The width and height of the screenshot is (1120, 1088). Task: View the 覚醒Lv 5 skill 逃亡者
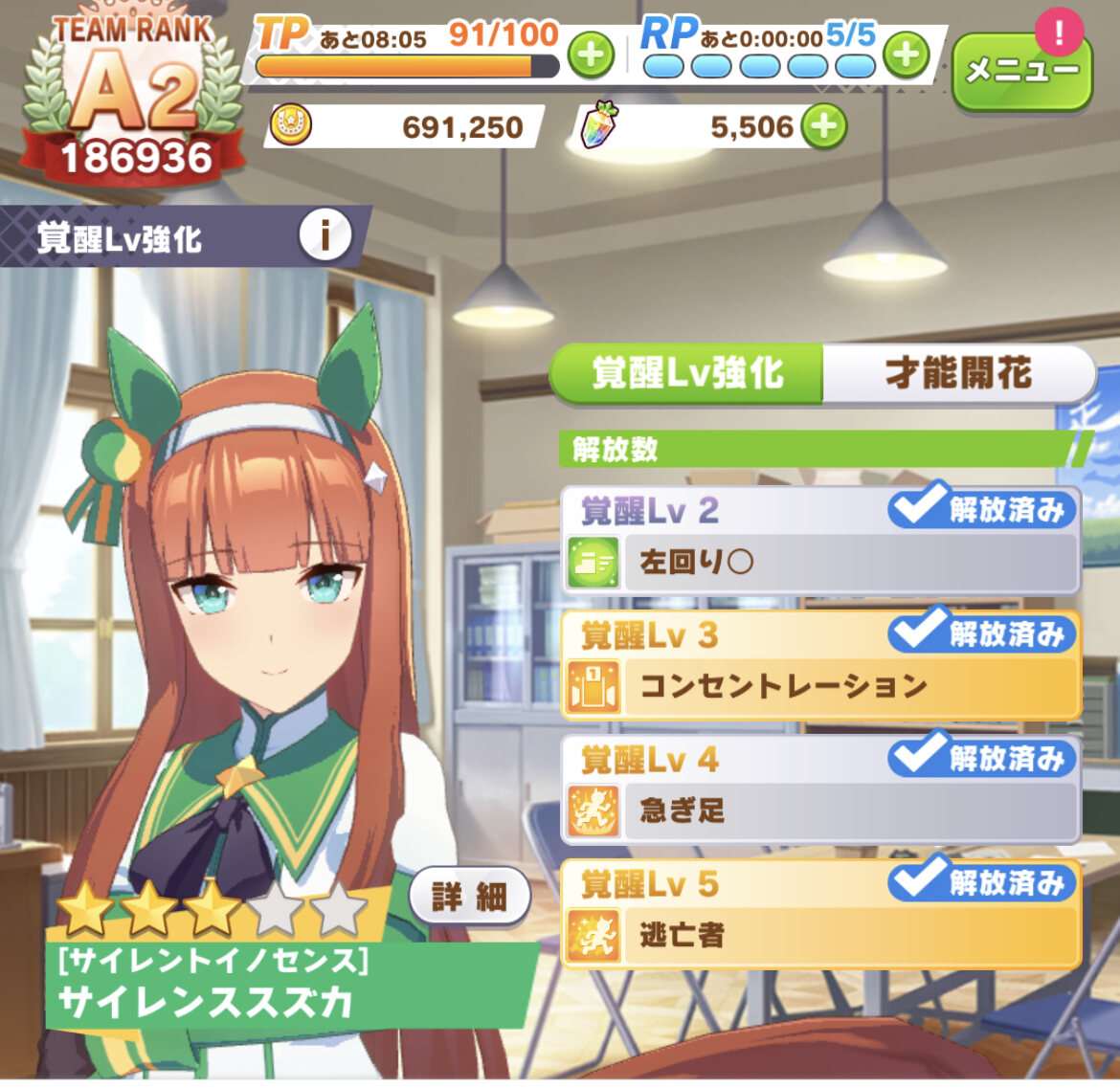pos(821,935)
